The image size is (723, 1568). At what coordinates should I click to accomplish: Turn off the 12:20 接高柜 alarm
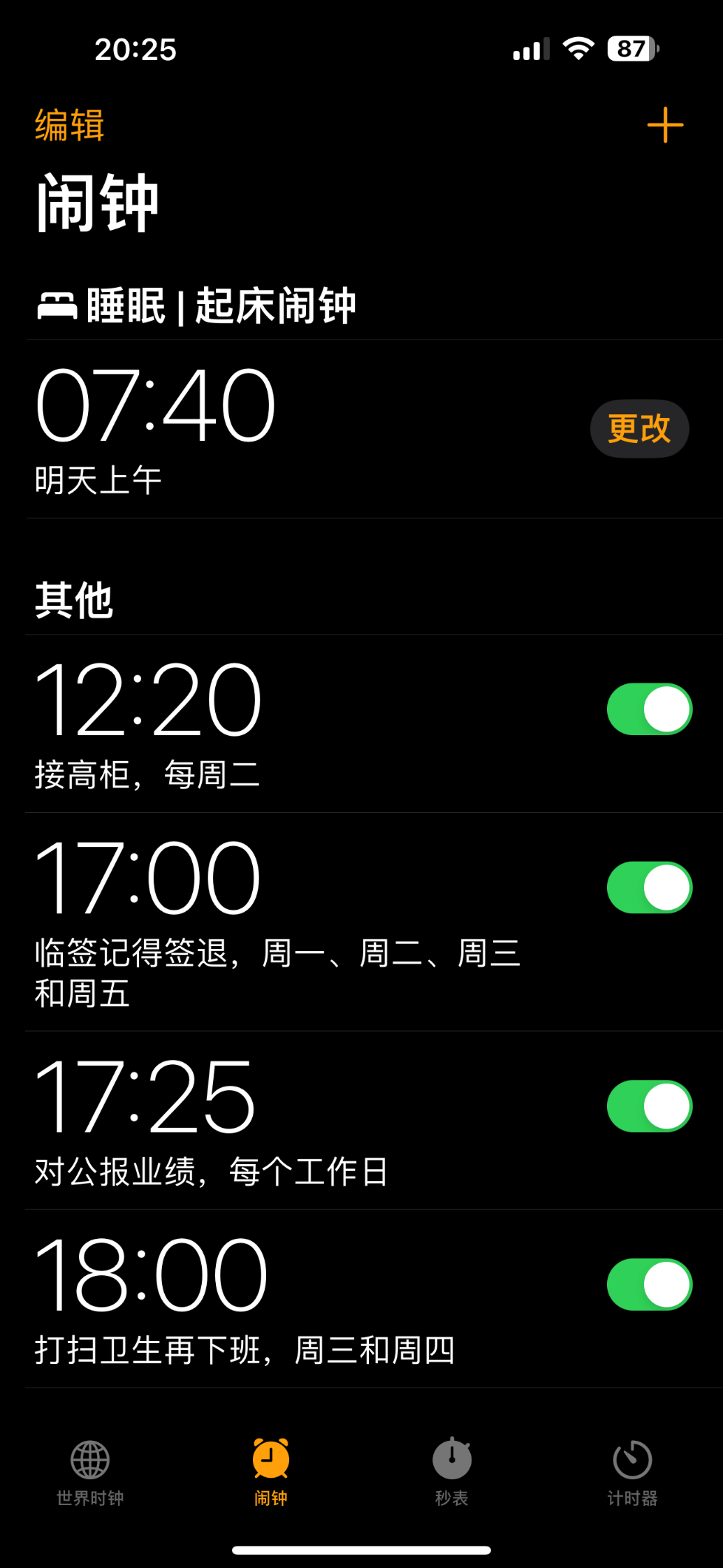(x=649, y=709)
